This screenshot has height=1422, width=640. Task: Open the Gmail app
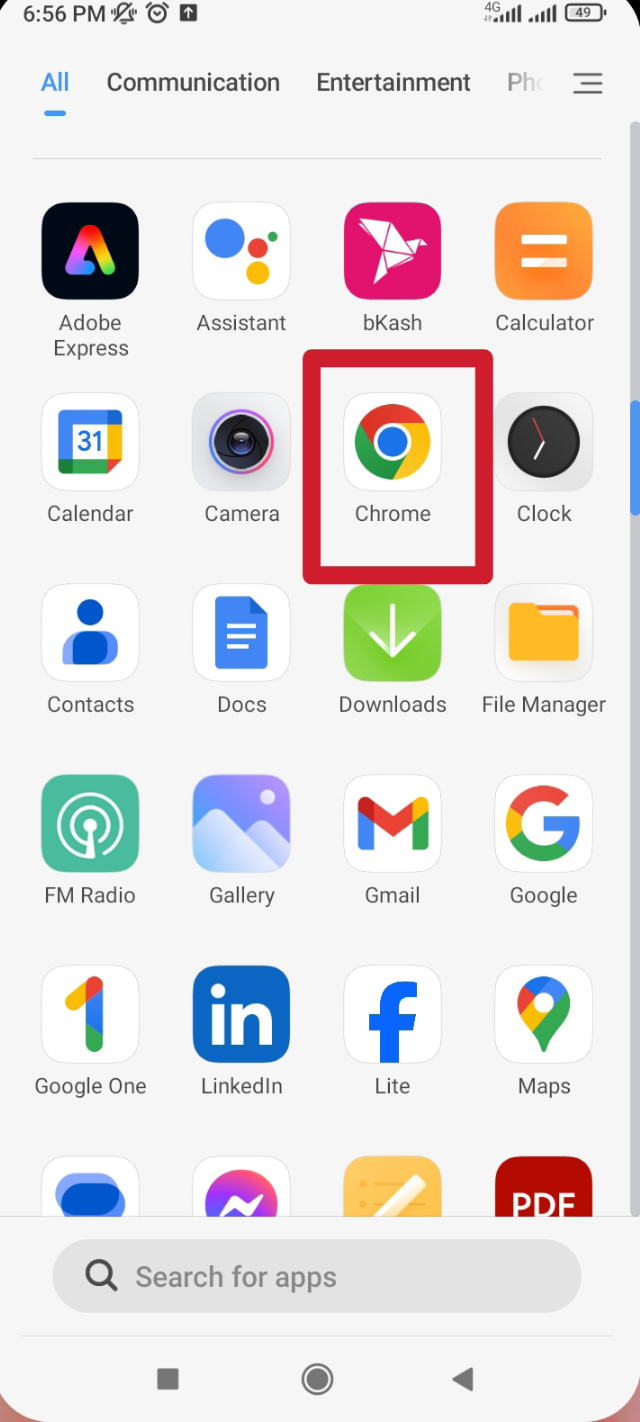coord(392,824)
